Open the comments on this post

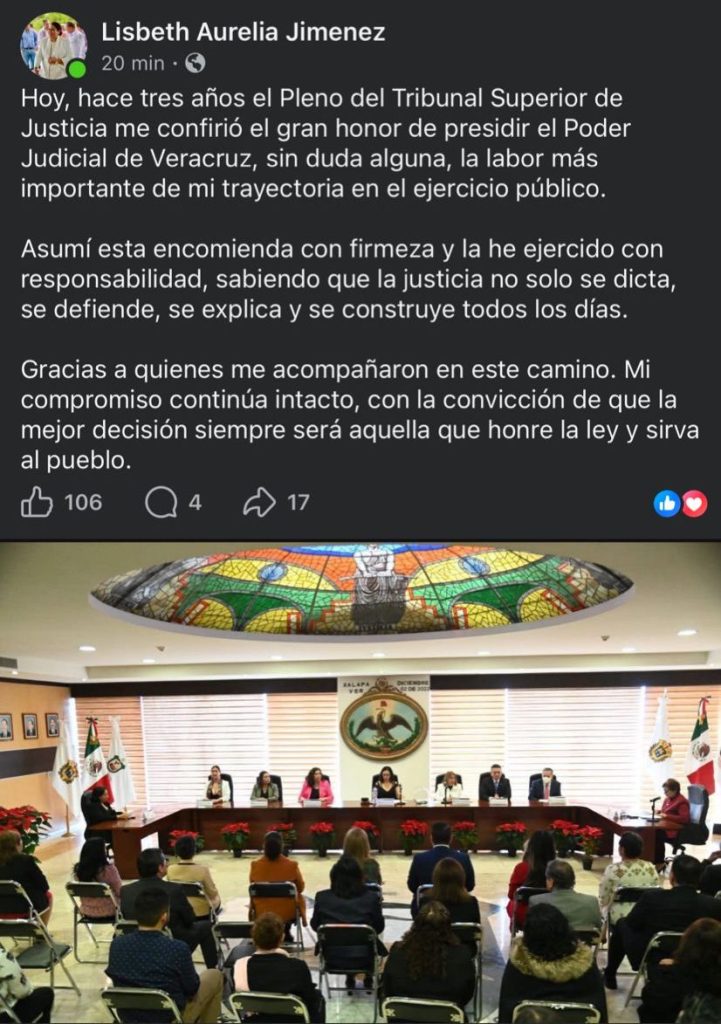click(161, 502)
